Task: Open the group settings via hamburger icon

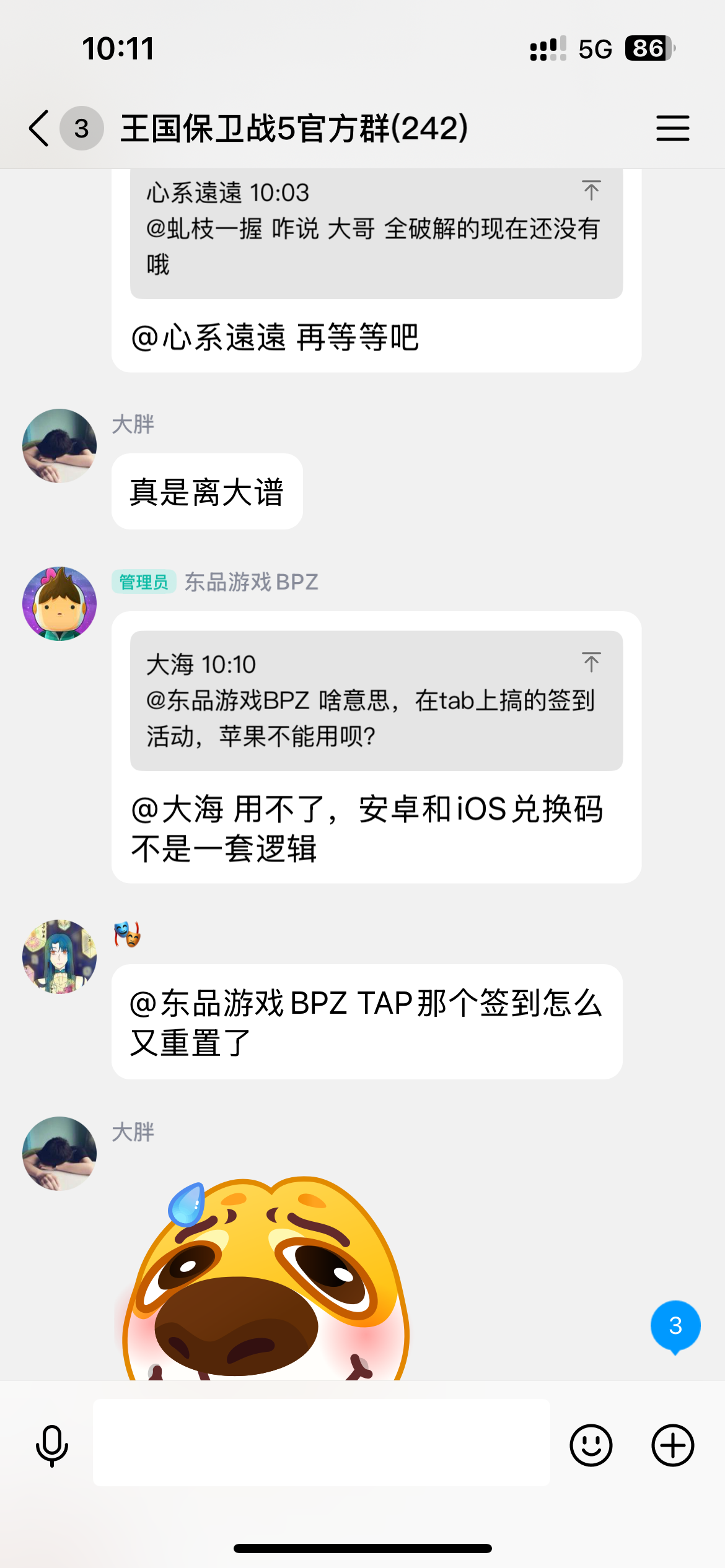Action: click(x=673, y=129)
